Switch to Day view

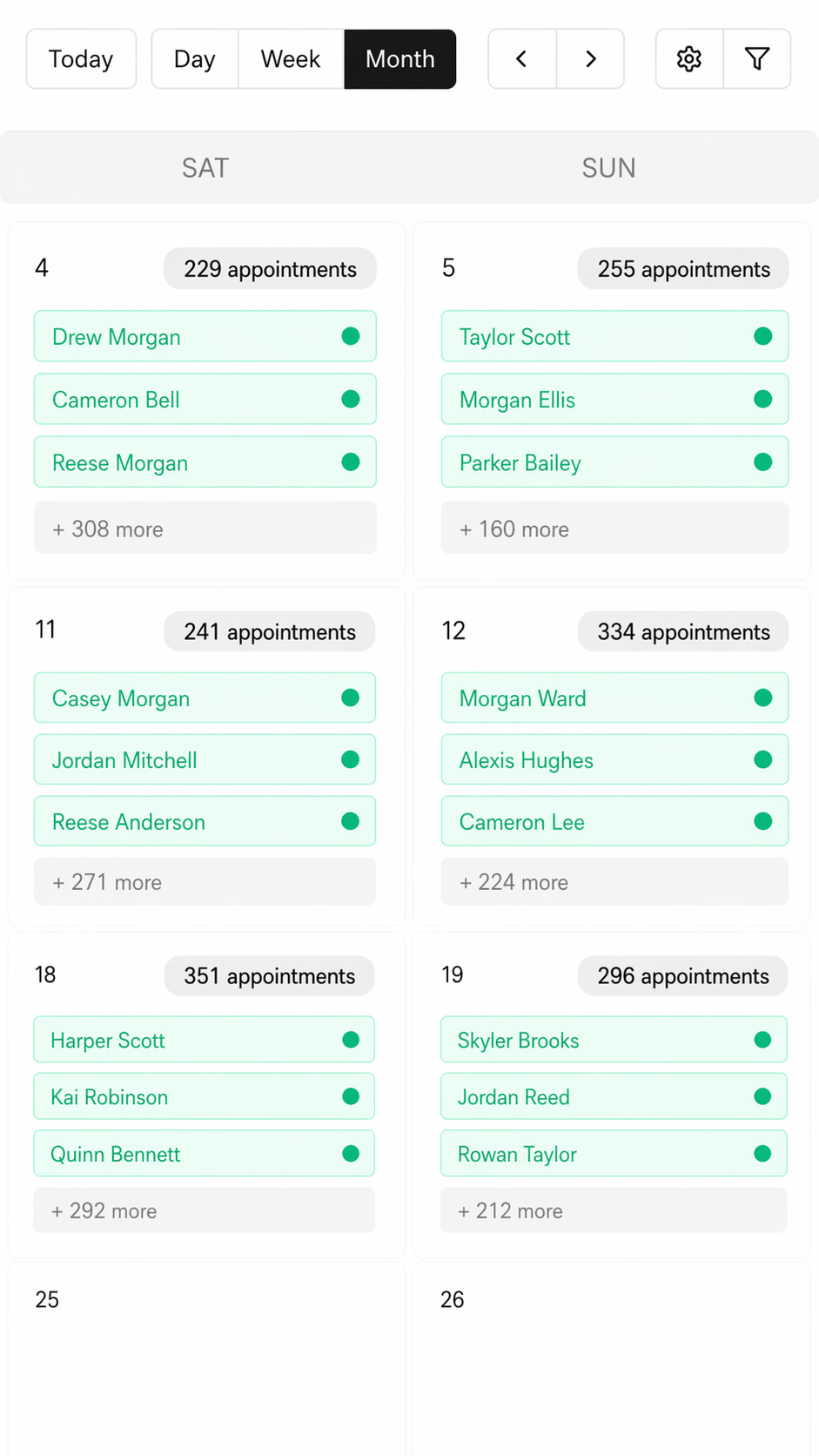point(194,59)
